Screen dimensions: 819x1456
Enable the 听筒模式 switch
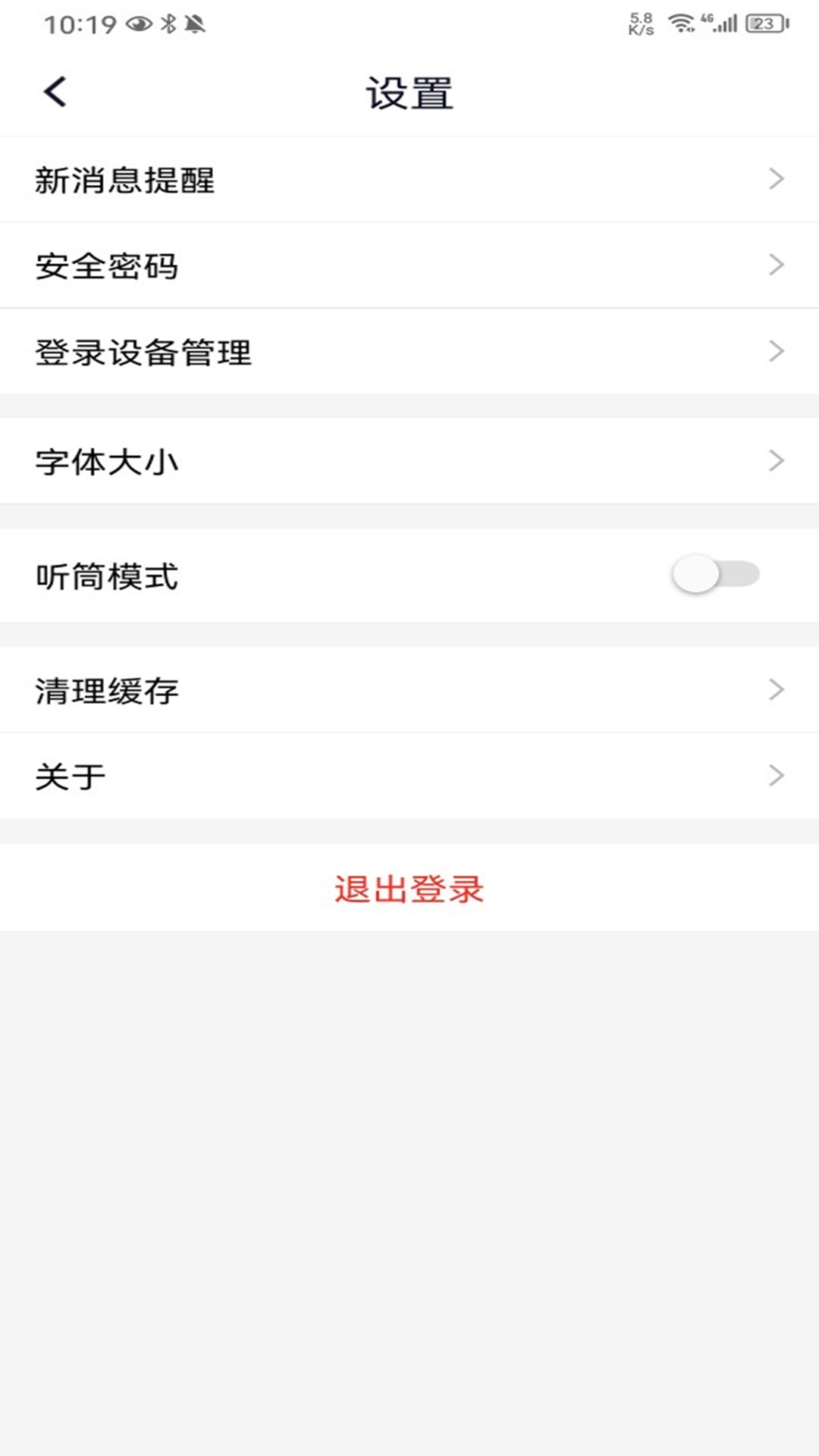[x=715, y=575]
